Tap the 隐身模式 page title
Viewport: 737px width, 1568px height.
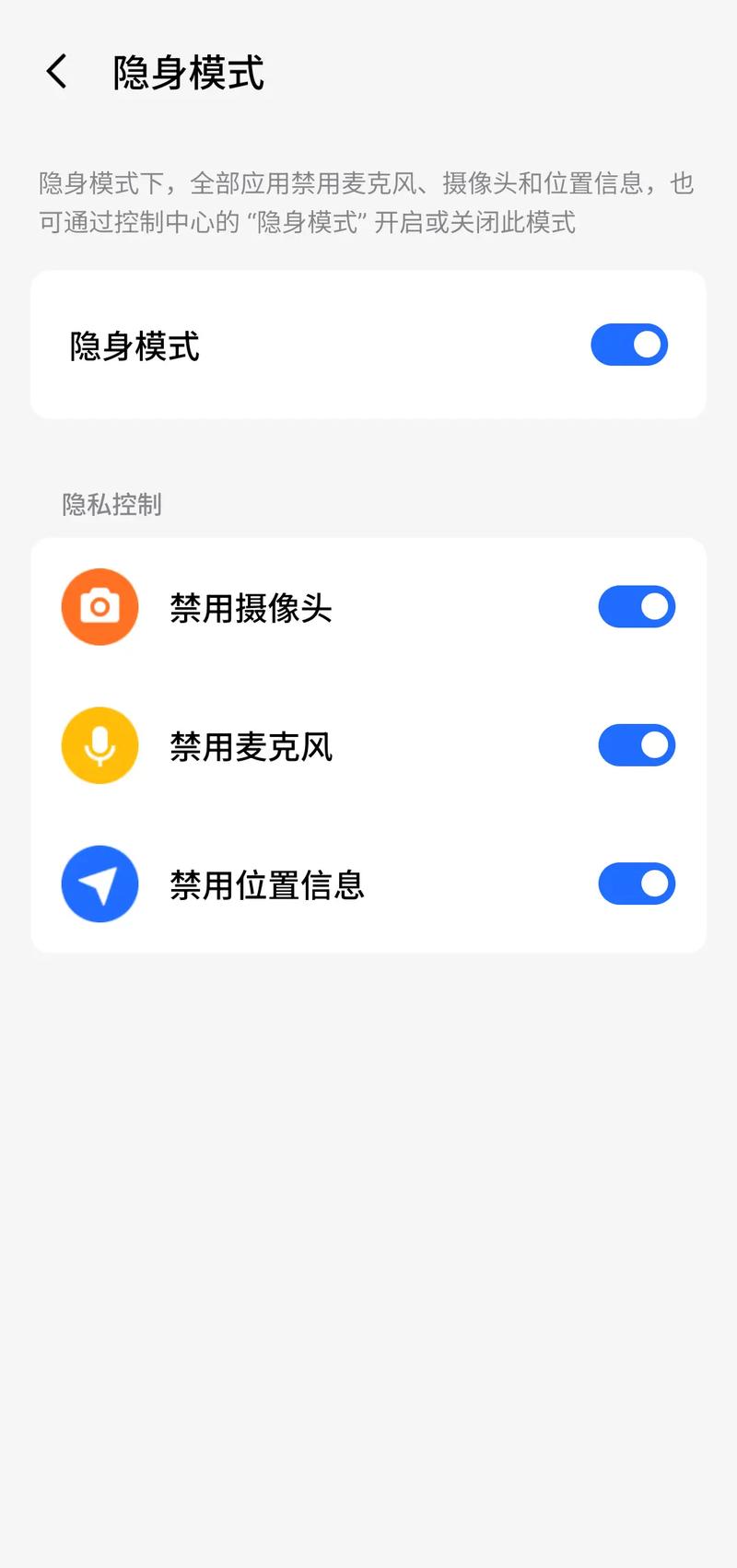tap(187, 74)
